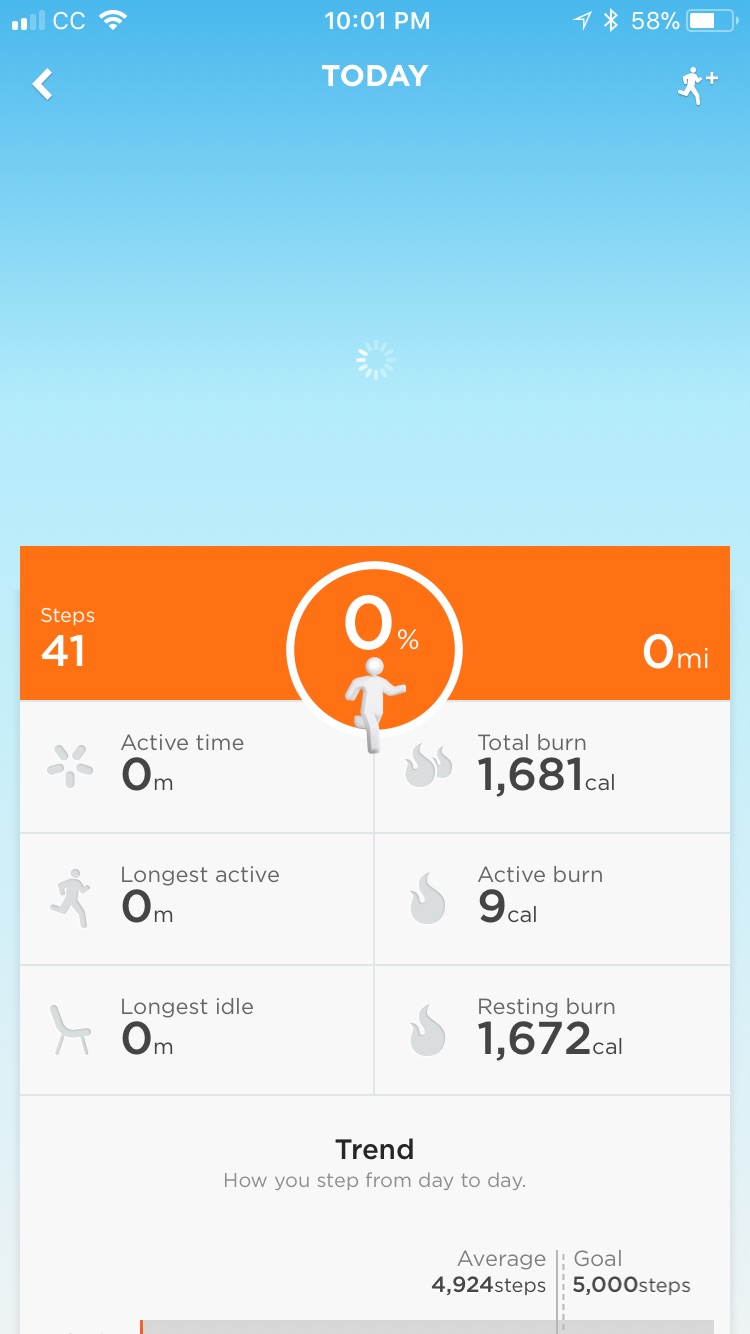Go back using the top-left arrow
750x1334 pixels.
coord(42,84)
